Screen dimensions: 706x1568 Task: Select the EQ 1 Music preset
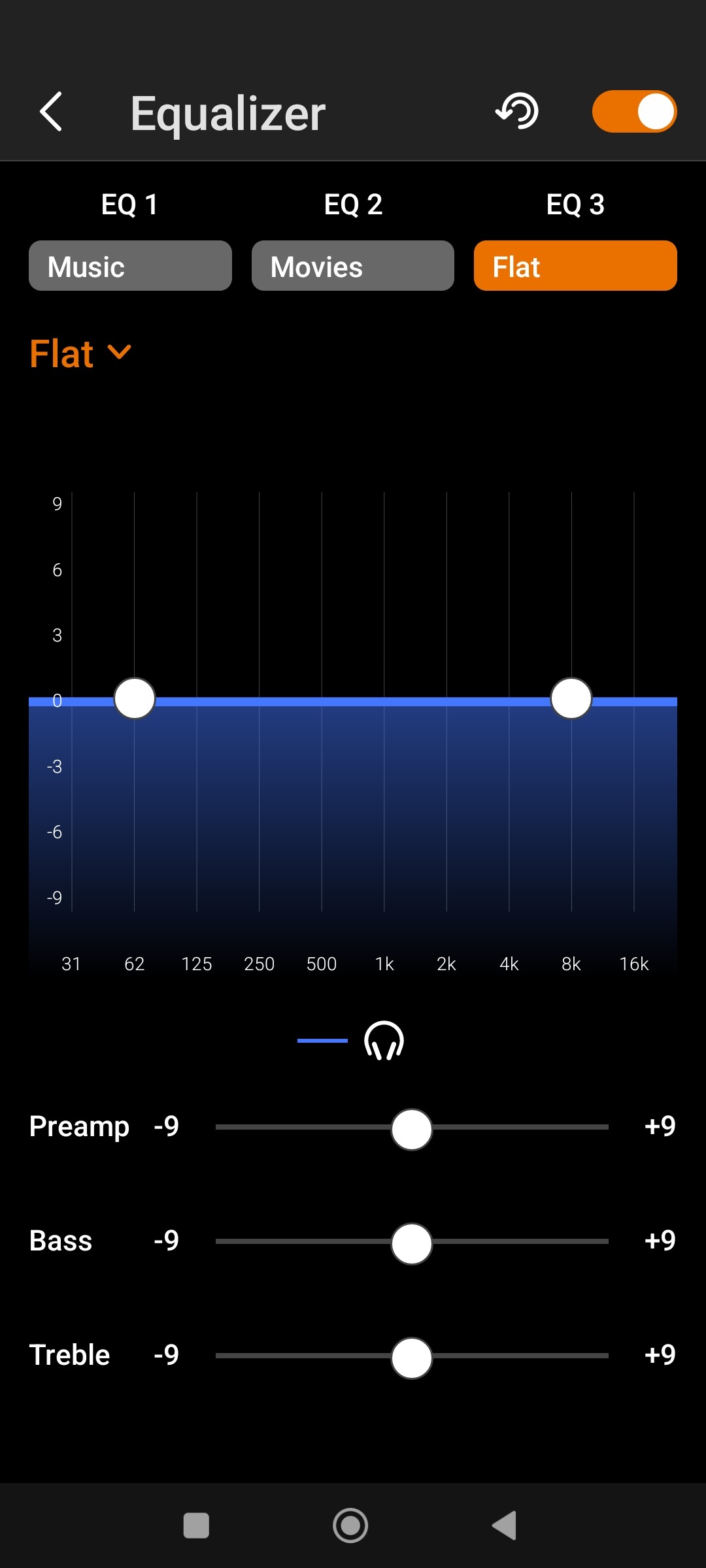click(130, 266)
